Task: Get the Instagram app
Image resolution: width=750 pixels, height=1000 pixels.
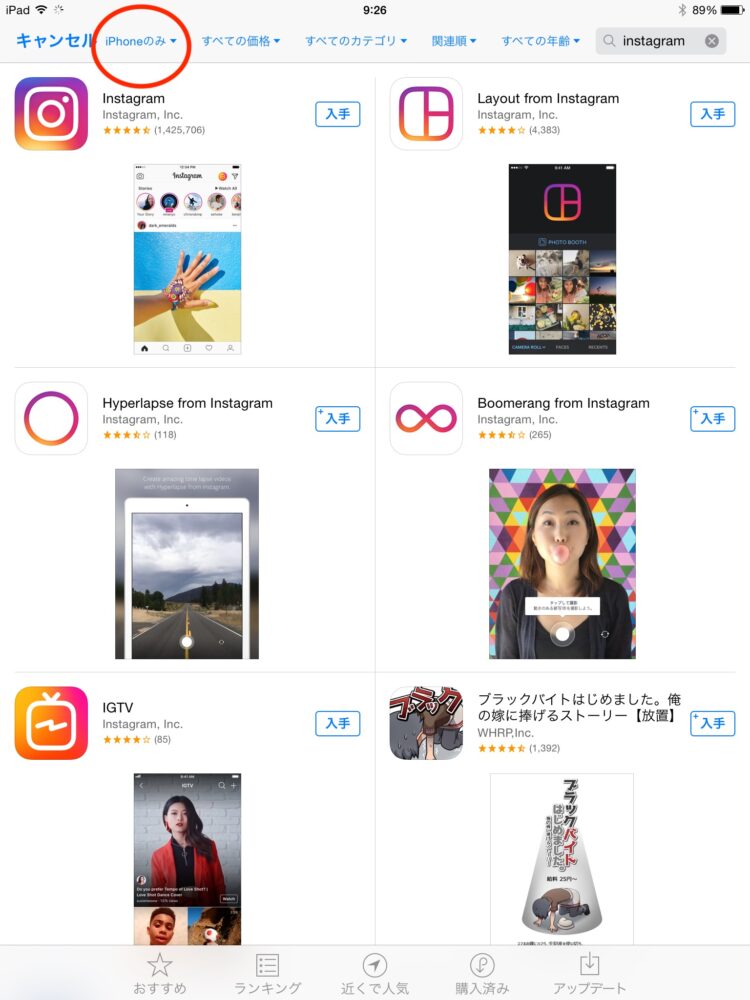Action: (x=338, y=114)
